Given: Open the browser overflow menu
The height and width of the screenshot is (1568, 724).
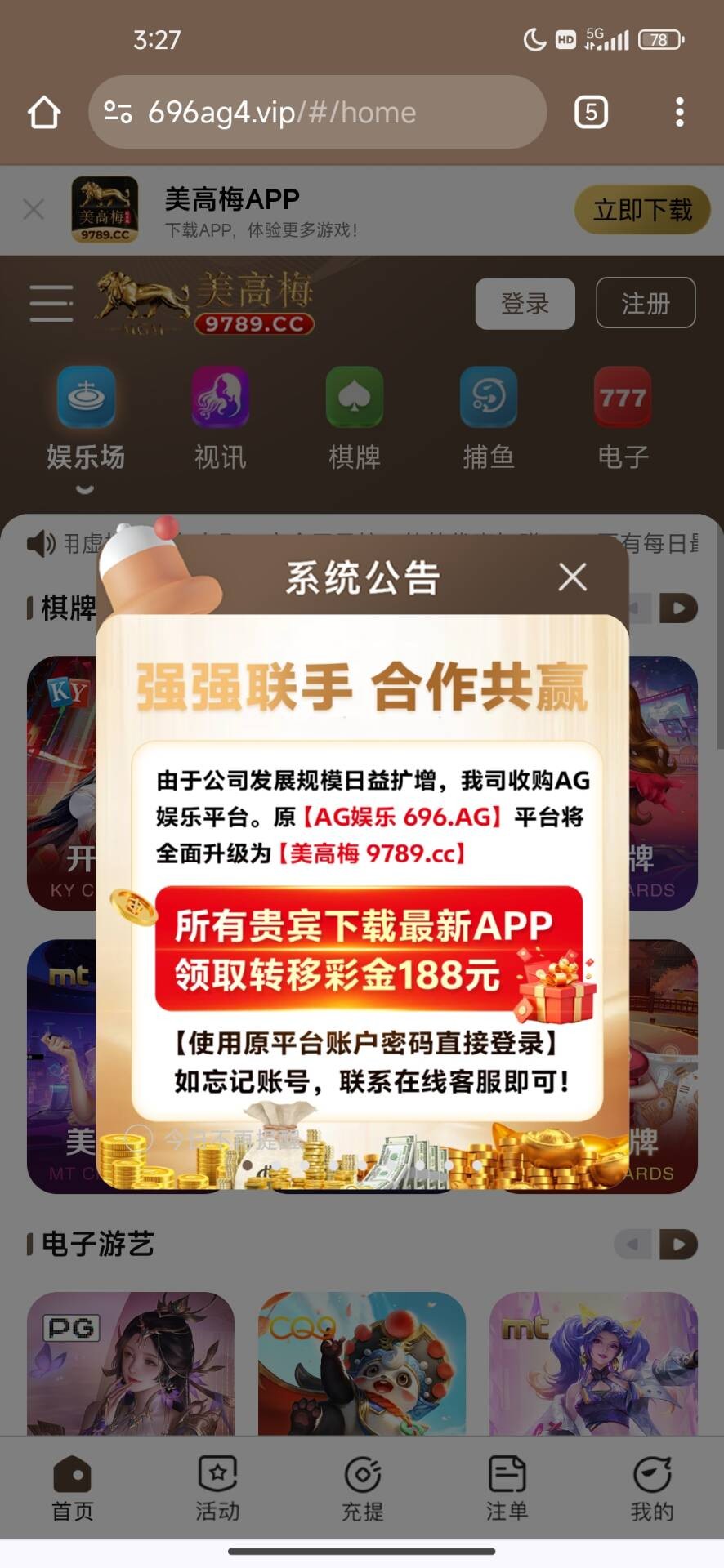Looking at the screenshot, I should coord(679,113).
